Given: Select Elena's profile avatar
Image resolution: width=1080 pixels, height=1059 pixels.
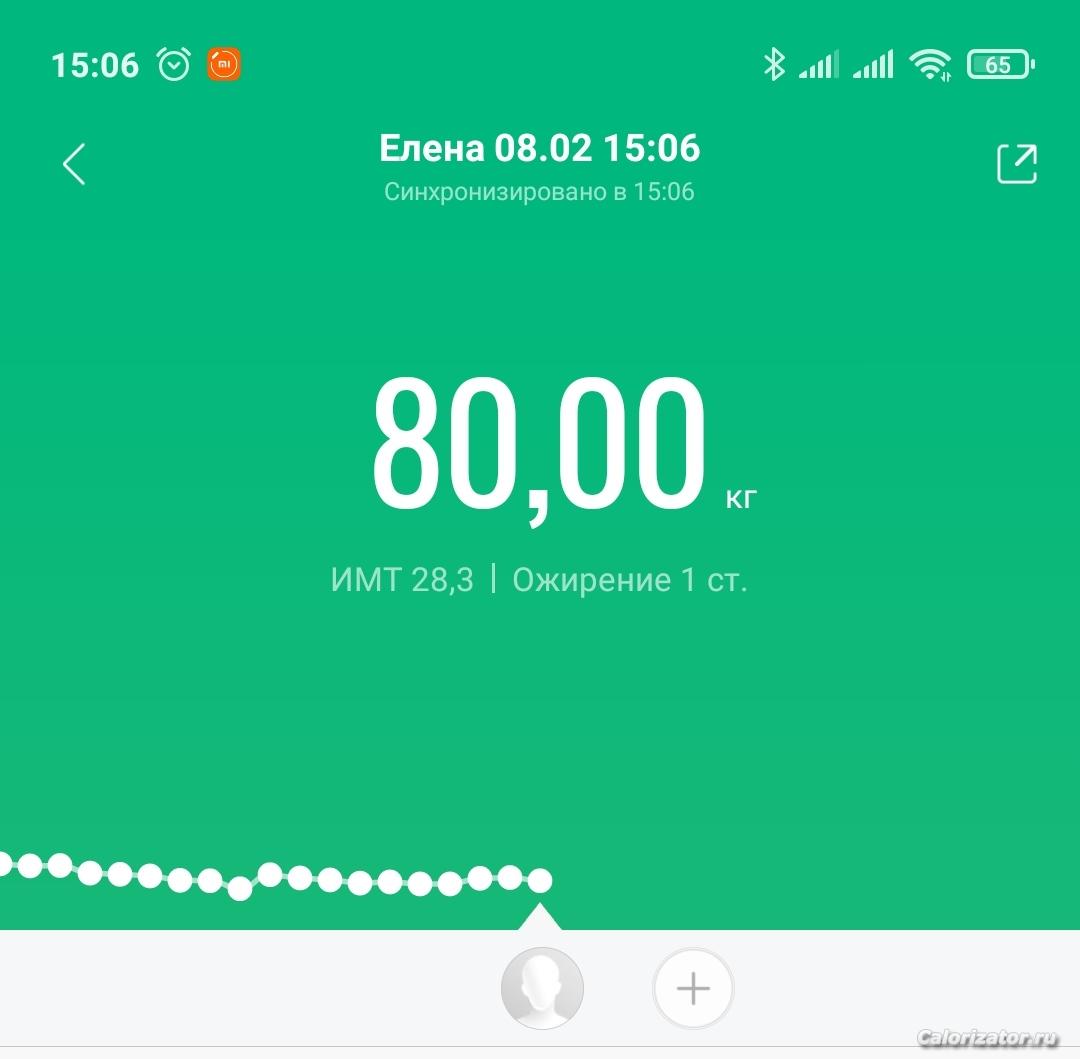Looking at the screenshot, I should tap(542, 988).
